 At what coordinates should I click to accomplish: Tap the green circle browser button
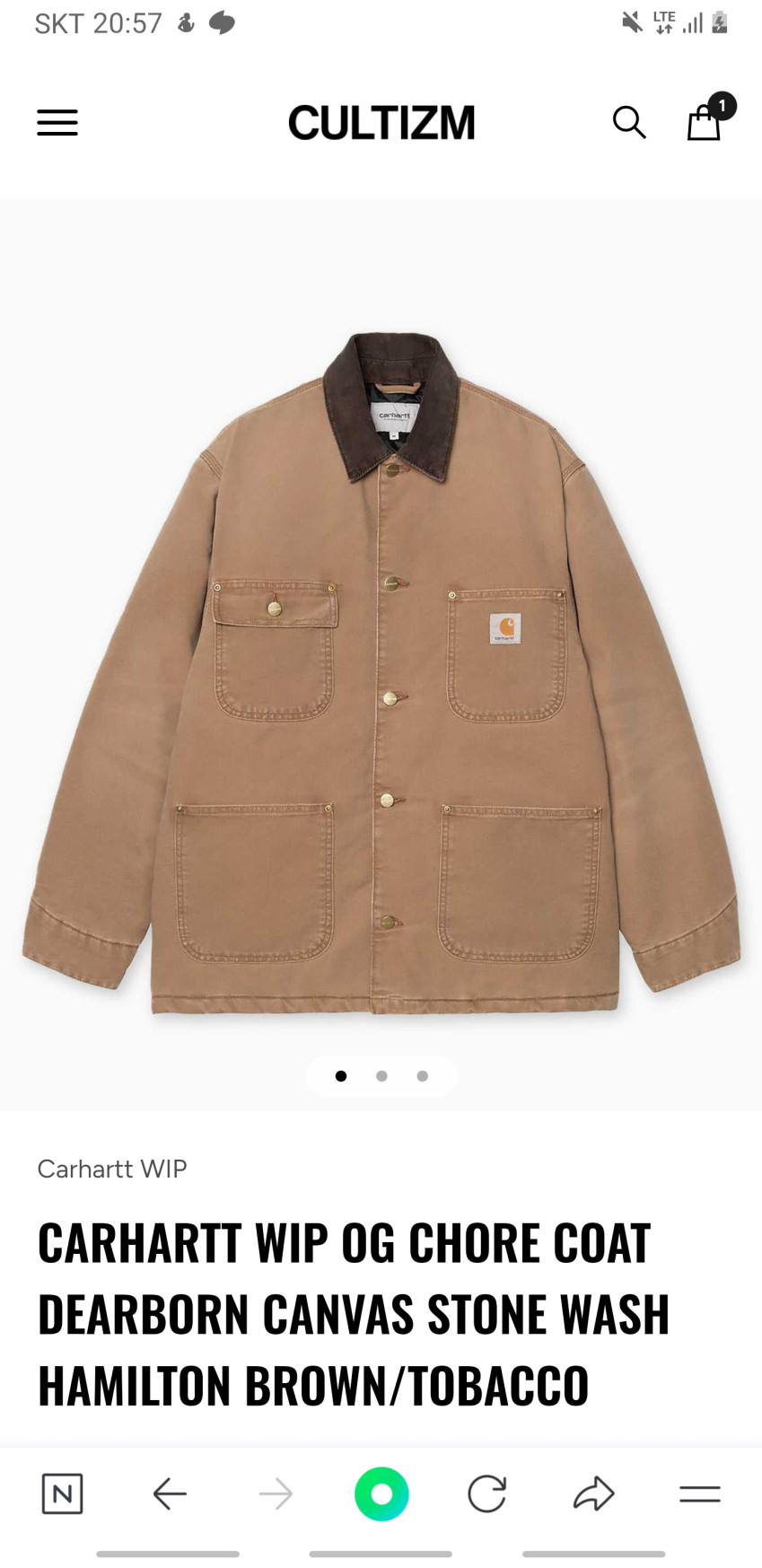381,1494
